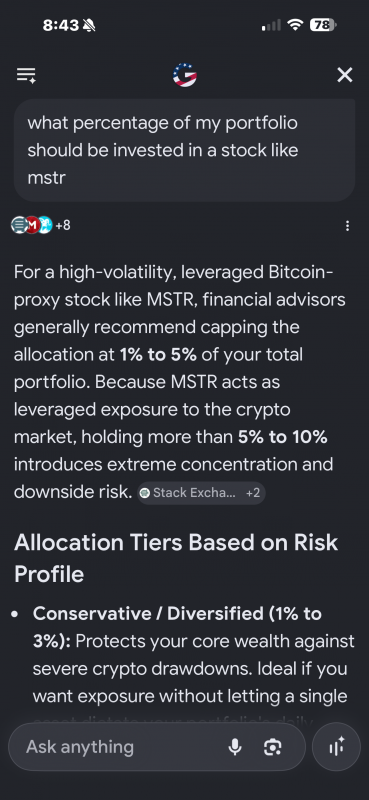The height and width of the screenshot is (800, 369).
Task: Open the Stack Exchange source chip
Action: 201,493
